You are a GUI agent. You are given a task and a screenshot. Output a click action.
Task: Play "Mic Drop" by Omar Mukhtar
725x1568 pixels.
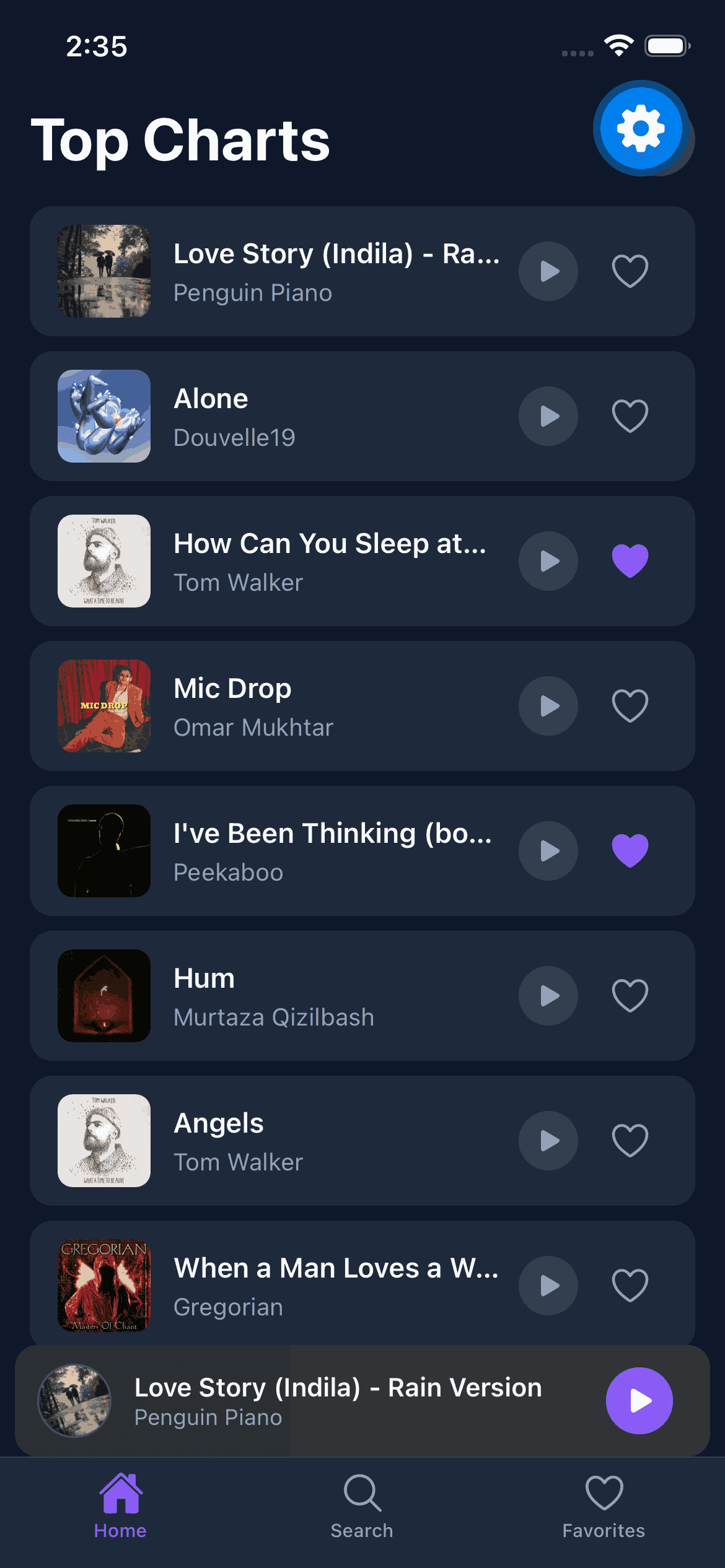[x=548, y=706]
